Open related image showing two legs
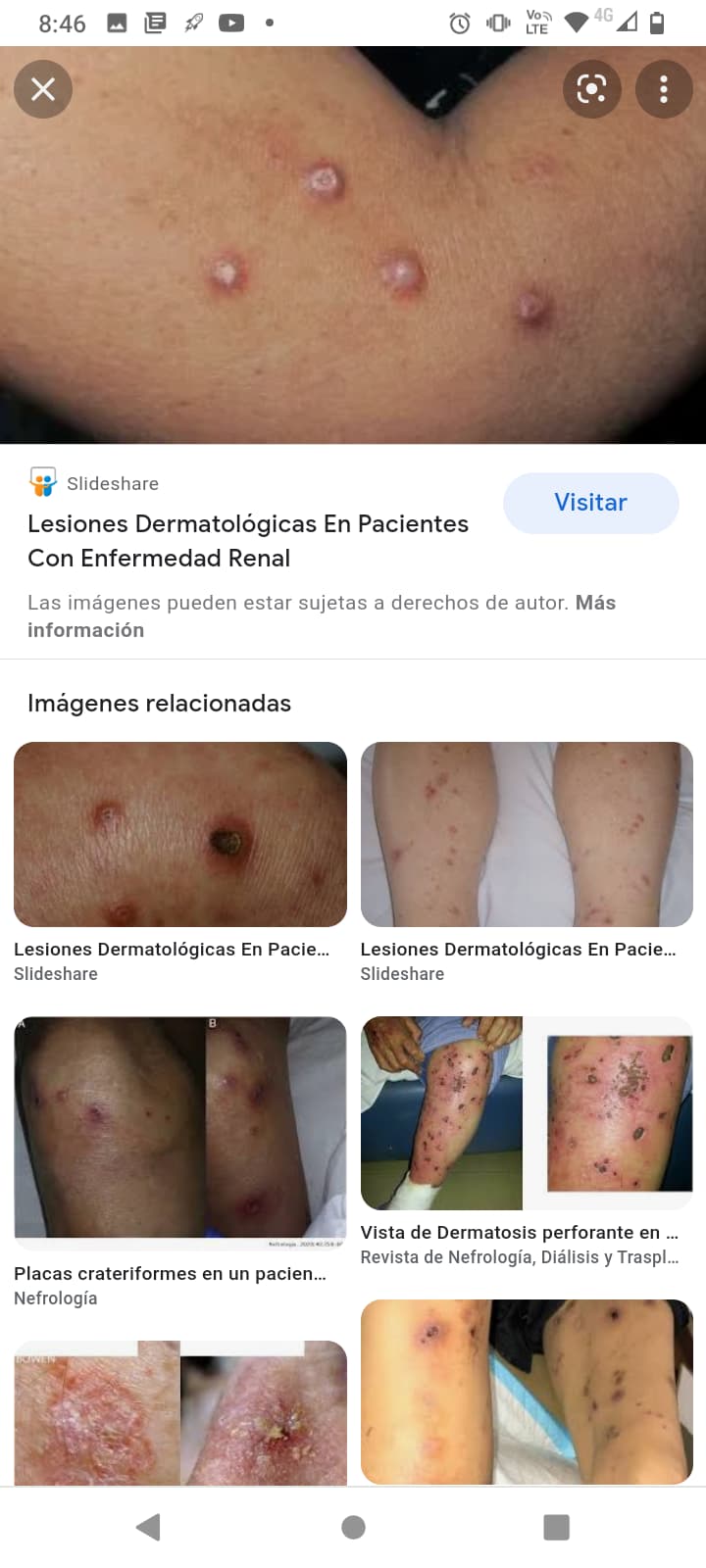Screen dimensions: 706x1568 [x=527, y=834]
